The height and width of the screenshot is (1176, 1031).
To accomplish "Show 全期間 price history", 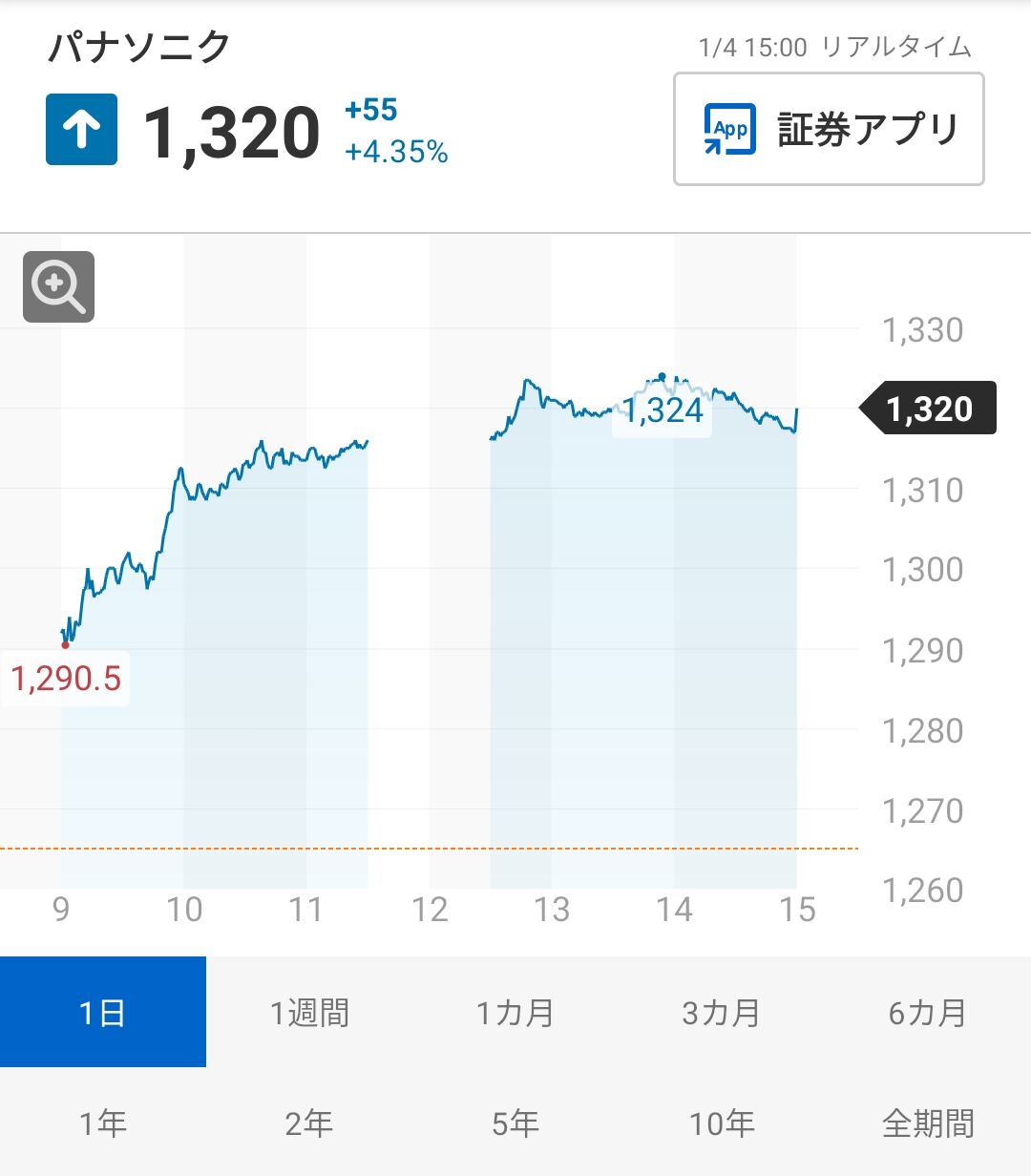I will click(x=928, y=1123).
